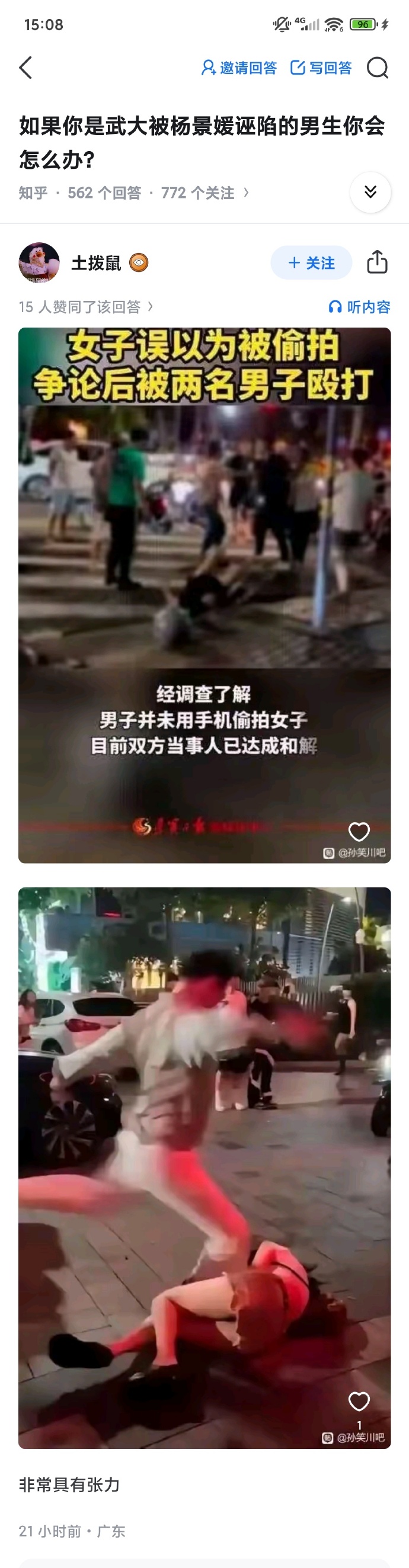The height and width of the screenshot is (1568, 409).
Task: Tap 写回答 to write an answer
Action: click(x=321, y=68)
